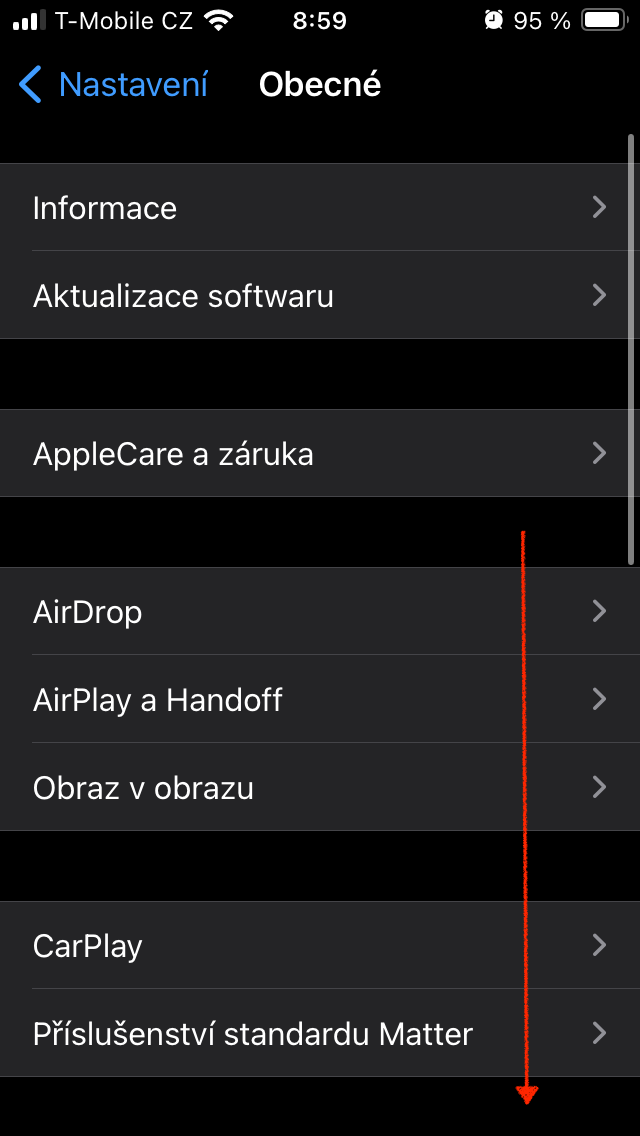Select AirPlay a Handoff
640x1136 pixels.
[320, 699]
